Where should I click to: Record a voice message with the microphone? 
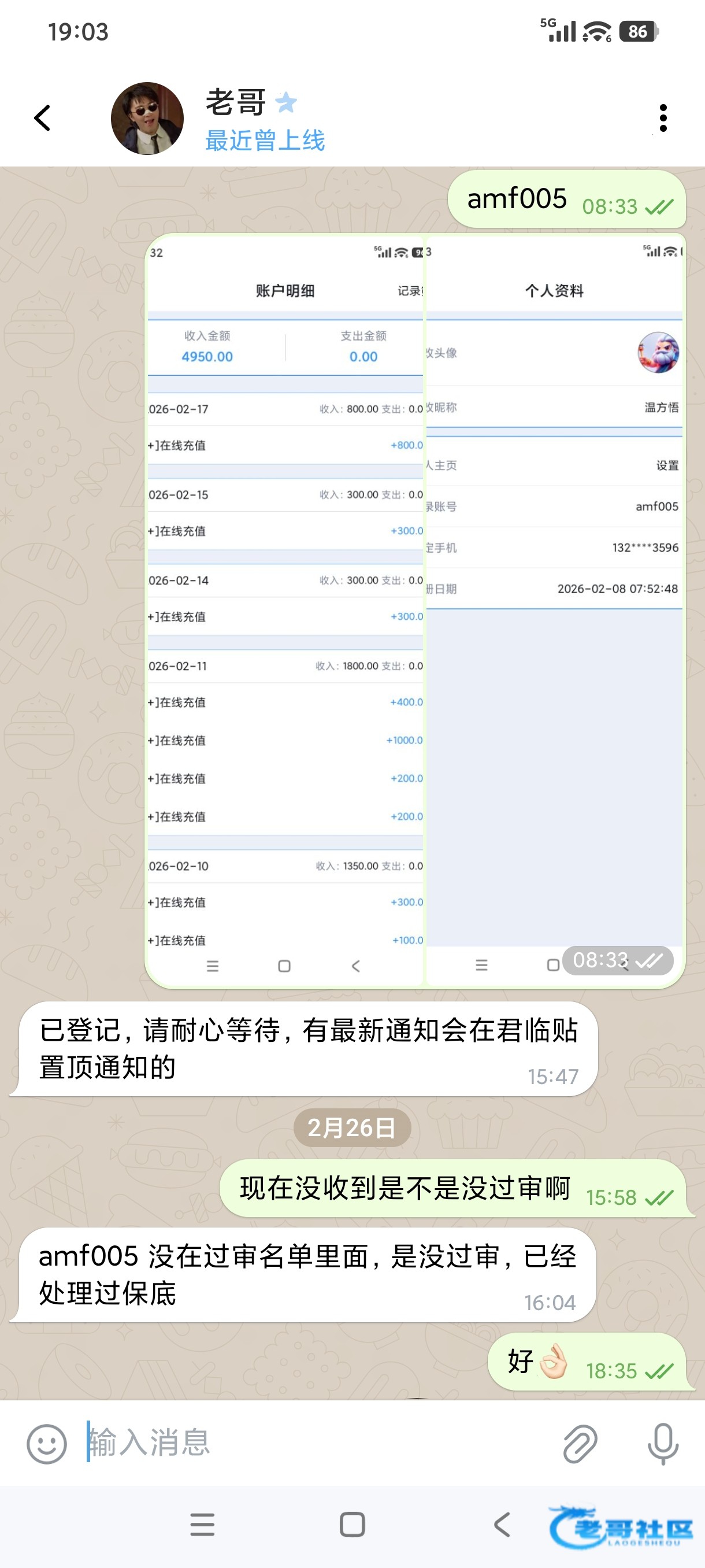(662, 1443)
